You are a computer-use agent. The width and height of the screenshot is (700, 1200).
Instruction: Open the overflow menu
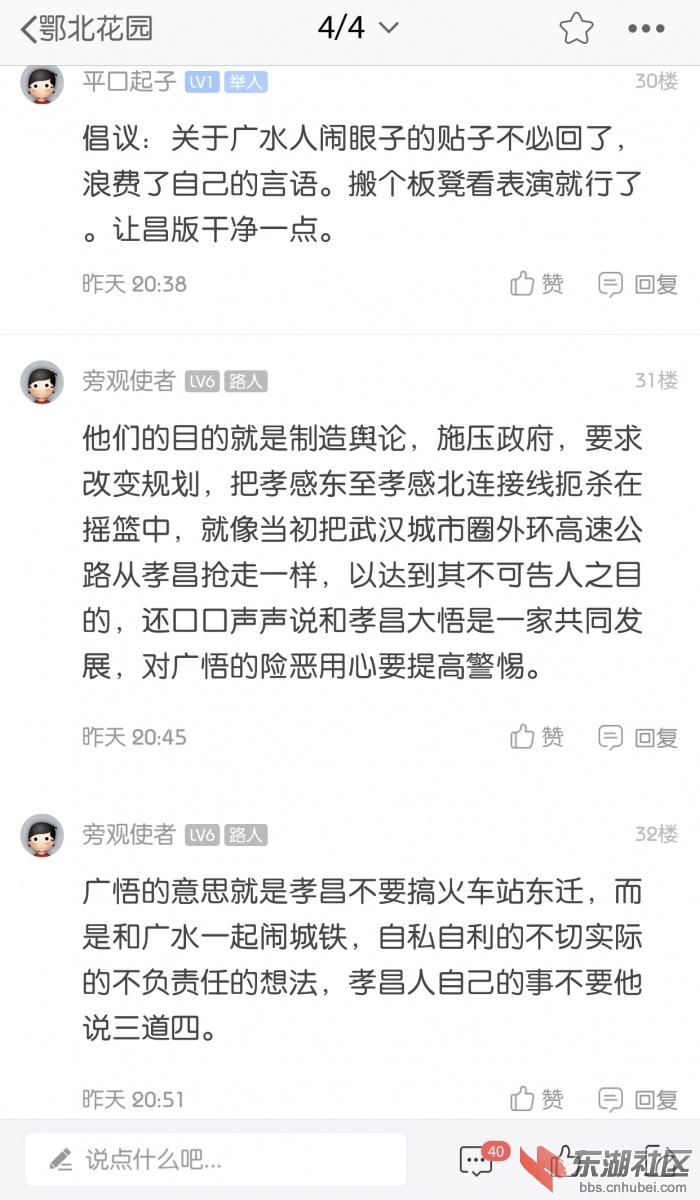pyautogui.click(x=646, y=28)
